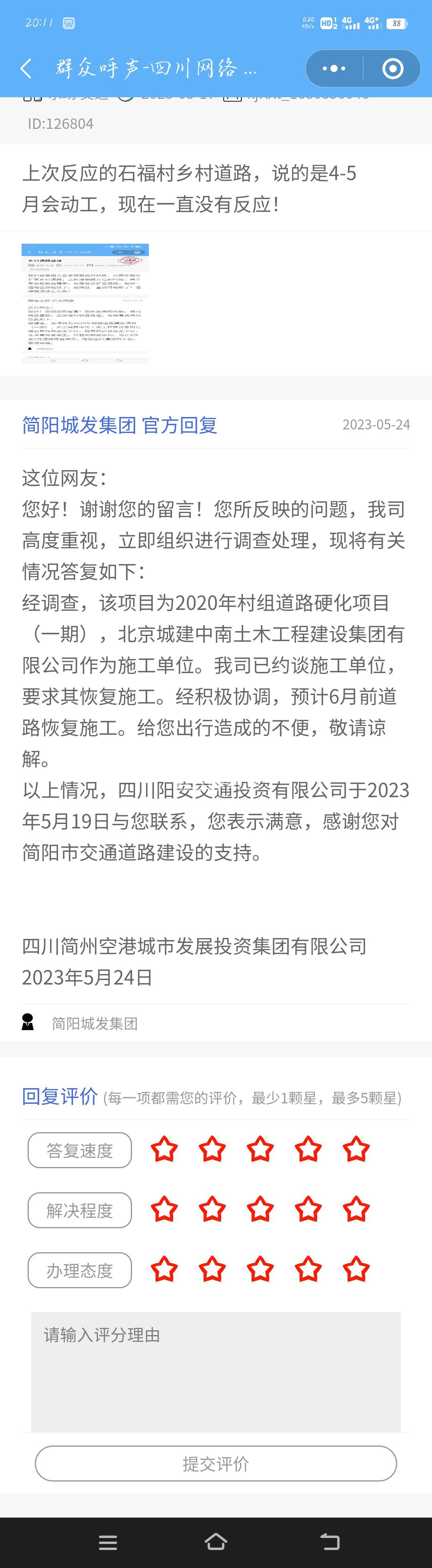Screen dimensions: 432x1568
Task: Rate 办理态度 with four stars
Action: 308,1269
